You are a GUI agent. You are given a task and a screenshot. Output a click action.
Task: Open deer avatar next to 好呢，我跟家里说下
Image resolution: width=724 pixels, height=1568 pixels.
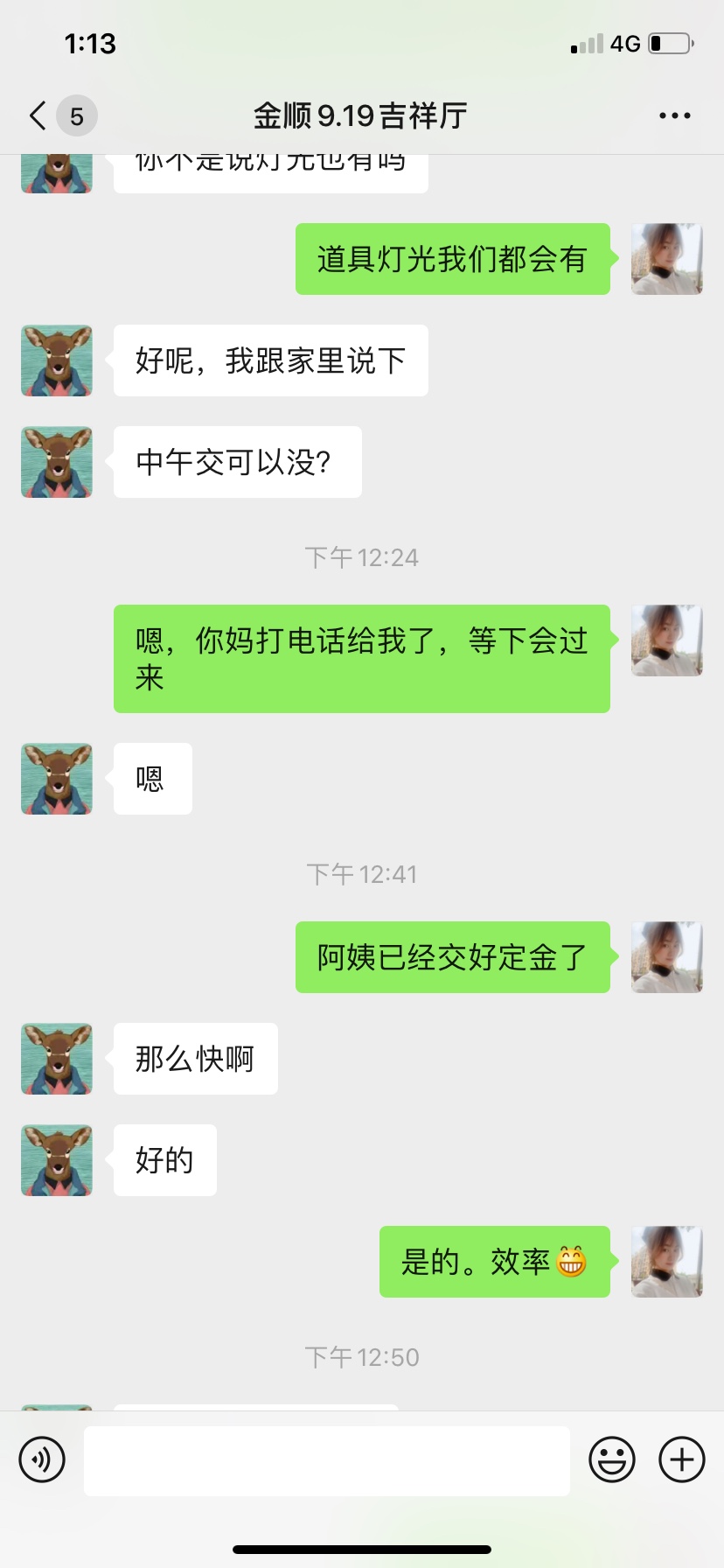57,360
